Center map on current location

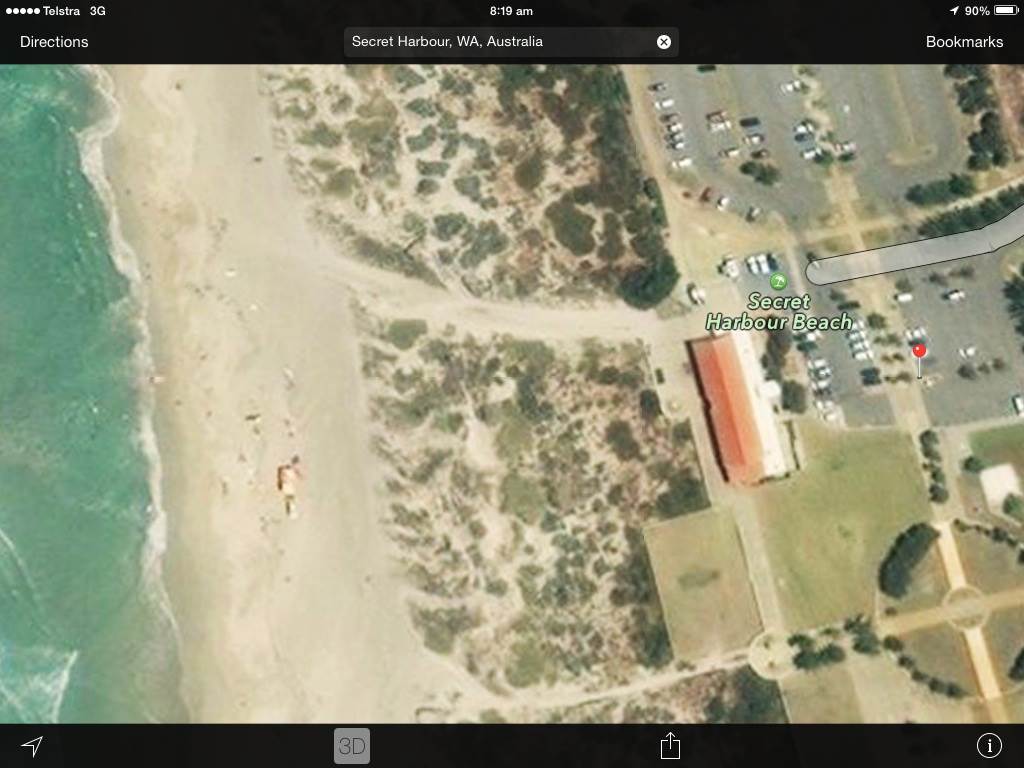click(32, 746)
